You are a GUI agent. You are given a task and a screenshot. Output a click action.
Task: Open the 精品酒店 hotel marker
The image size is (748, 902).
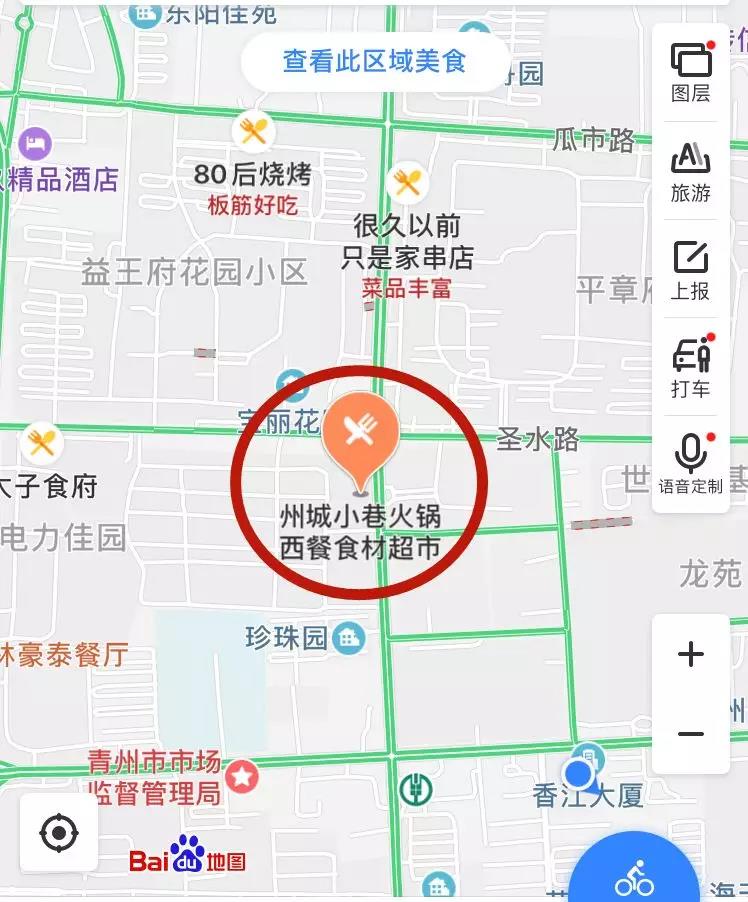point(35,142)
